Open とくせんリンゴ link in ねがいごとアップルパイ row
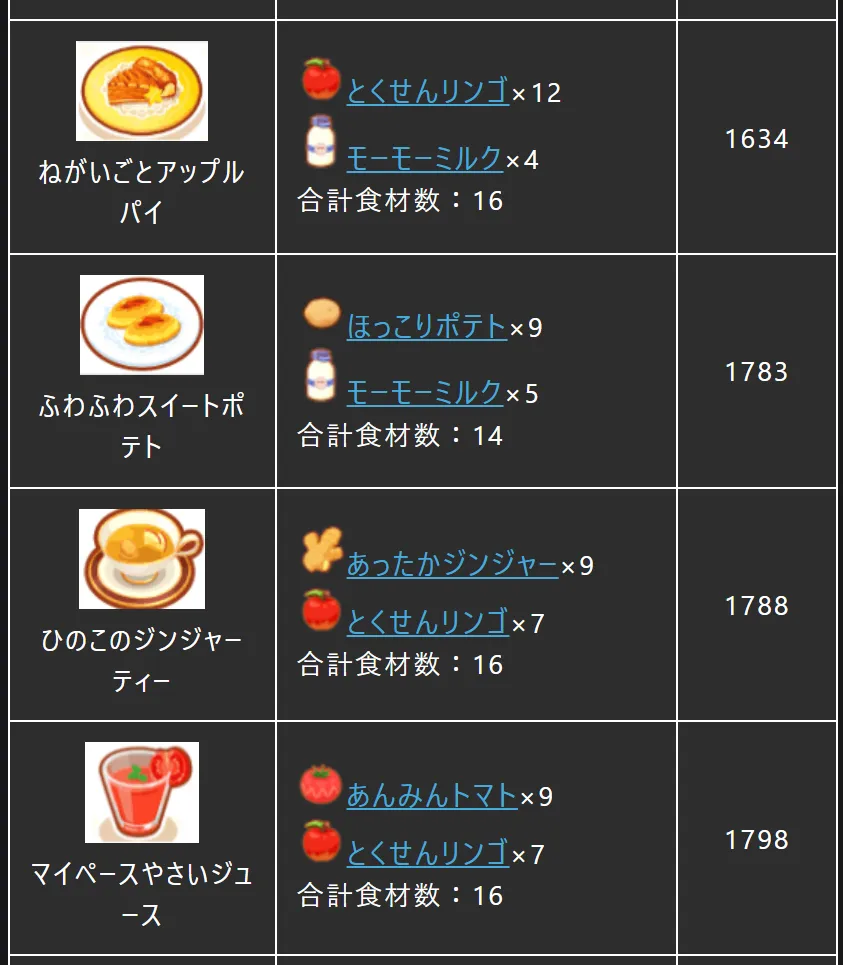 427,93
